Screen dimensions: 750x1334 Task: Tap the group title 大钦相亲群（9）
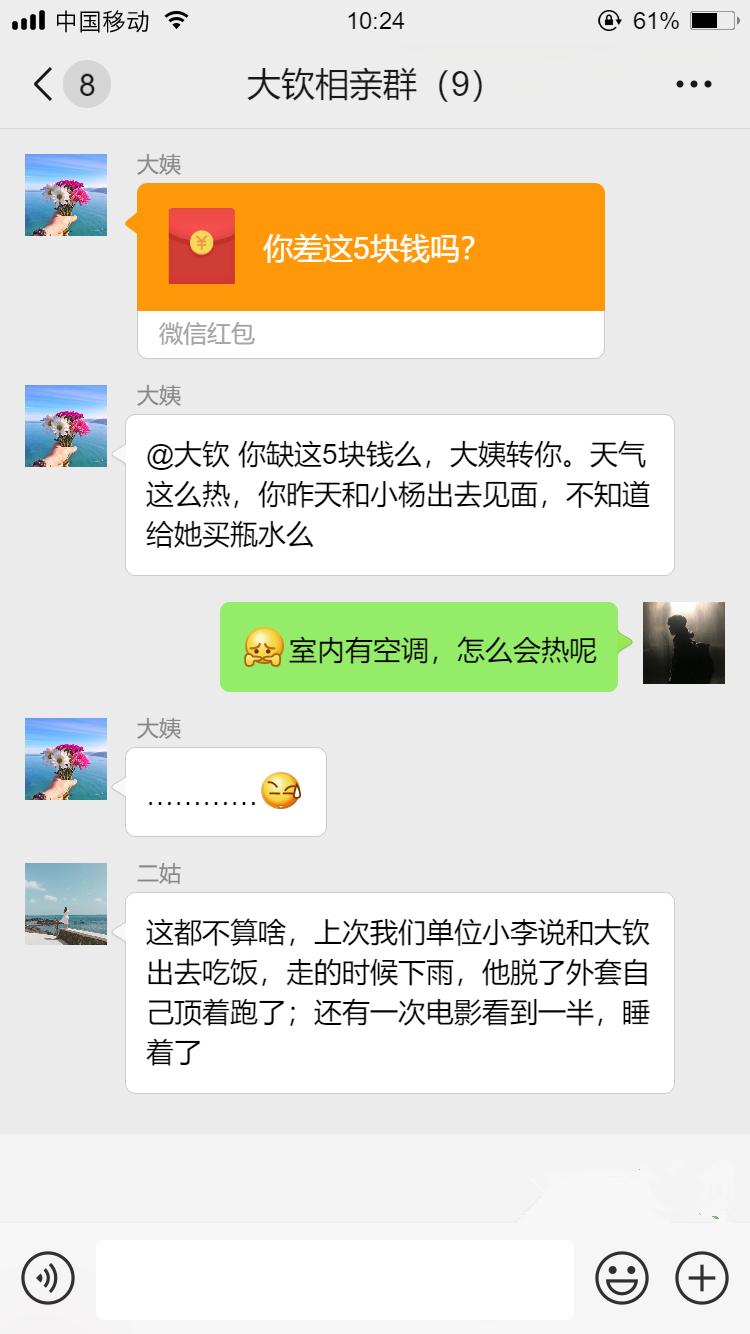[365, 85]
